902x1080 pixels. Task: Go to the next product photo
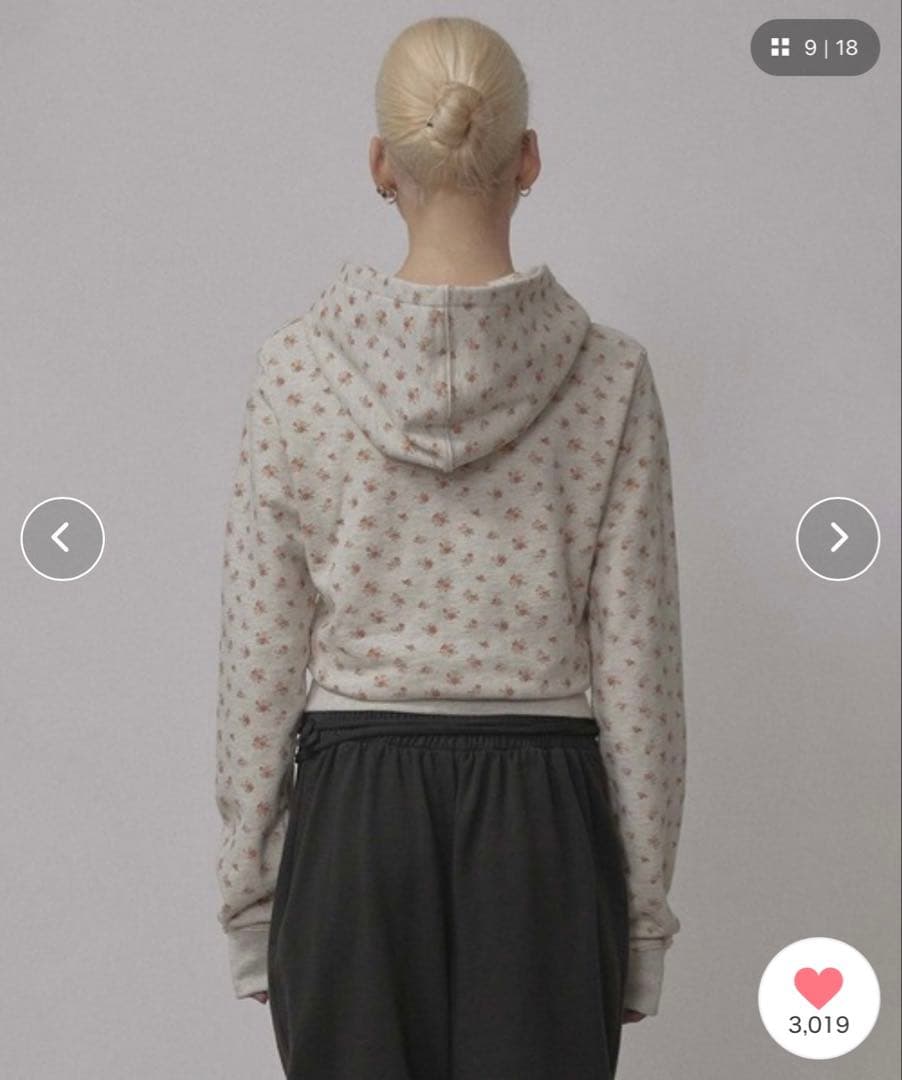pyautogui.click(x=838, y=538)
